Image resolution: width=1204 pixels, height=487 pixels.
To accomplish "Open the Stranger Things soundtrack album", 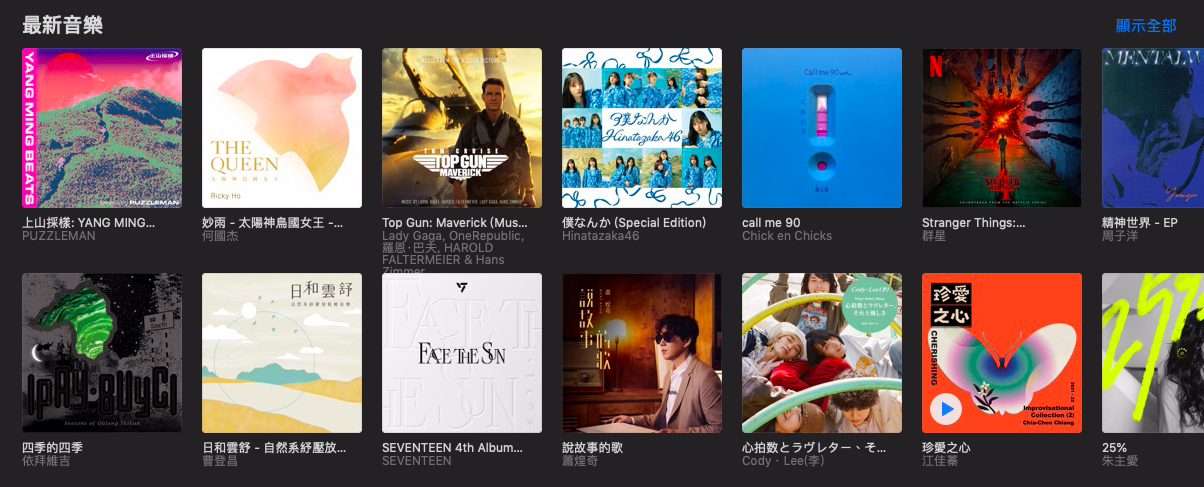I will [x=1002, y=128].
